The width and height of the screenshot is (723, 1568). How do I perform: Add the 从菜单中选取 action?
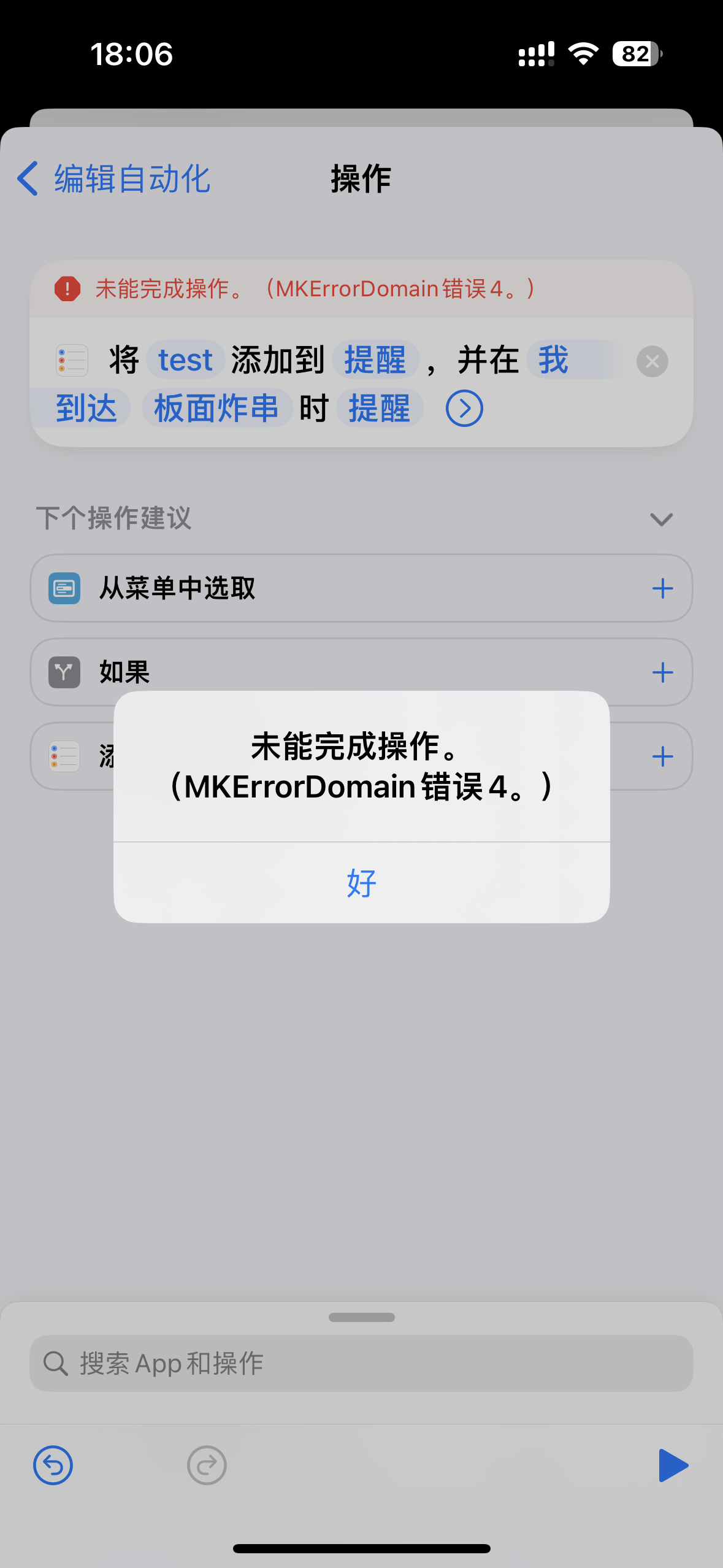(662, 589)
